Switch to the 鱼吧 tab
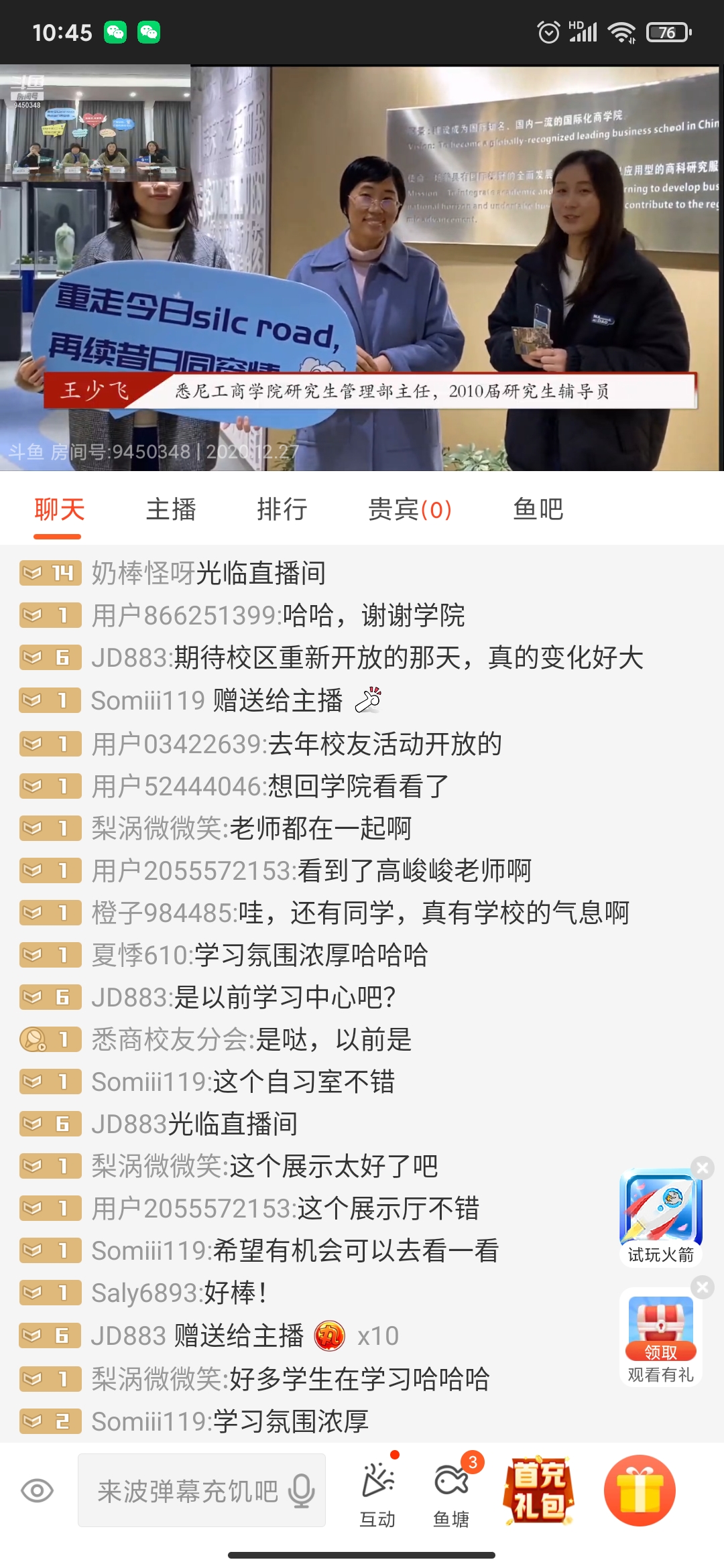 coord(538,509)
